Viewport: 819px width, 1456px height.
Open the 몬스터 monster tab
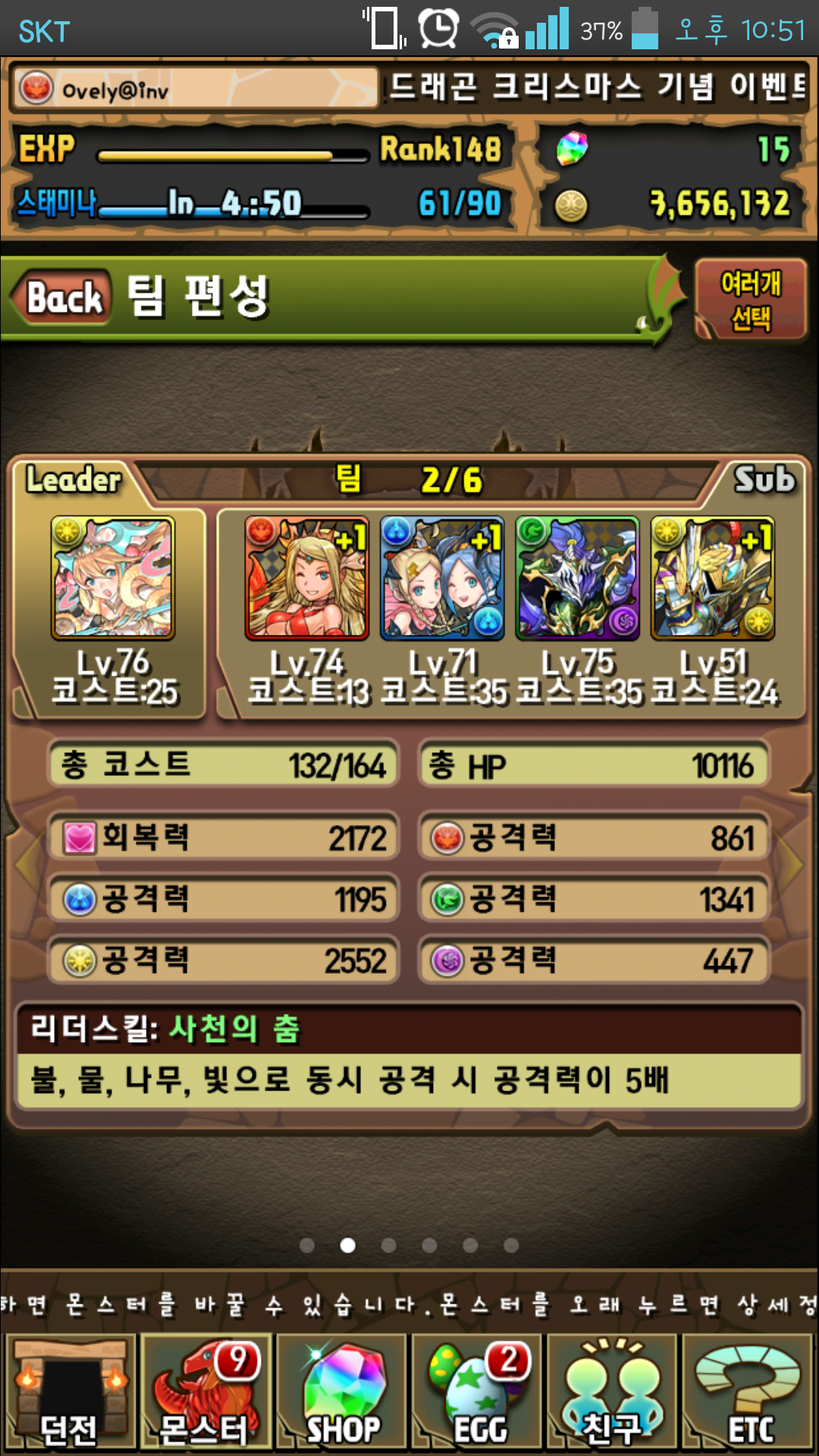tap(206, 1392)
